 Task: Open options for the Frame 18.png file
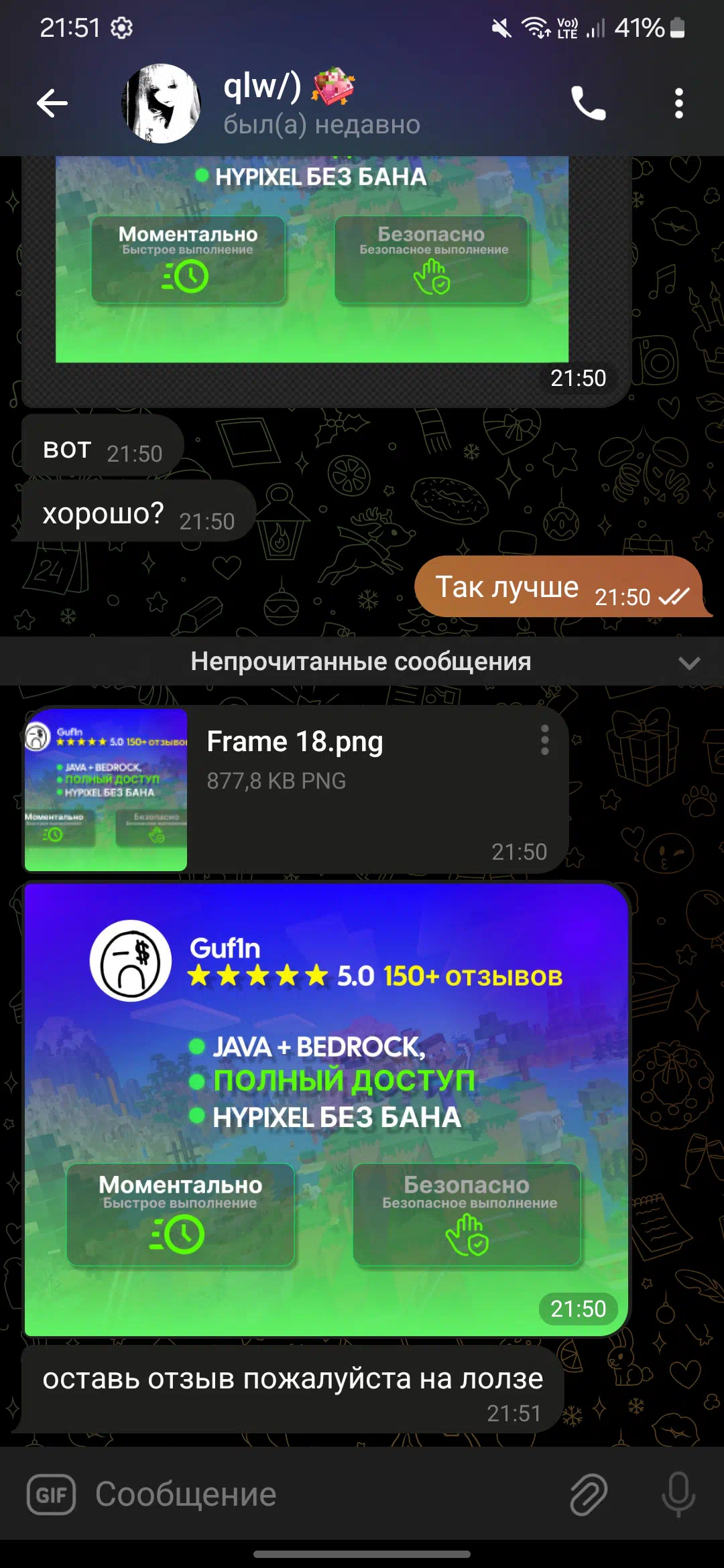(x=545, y=740)
